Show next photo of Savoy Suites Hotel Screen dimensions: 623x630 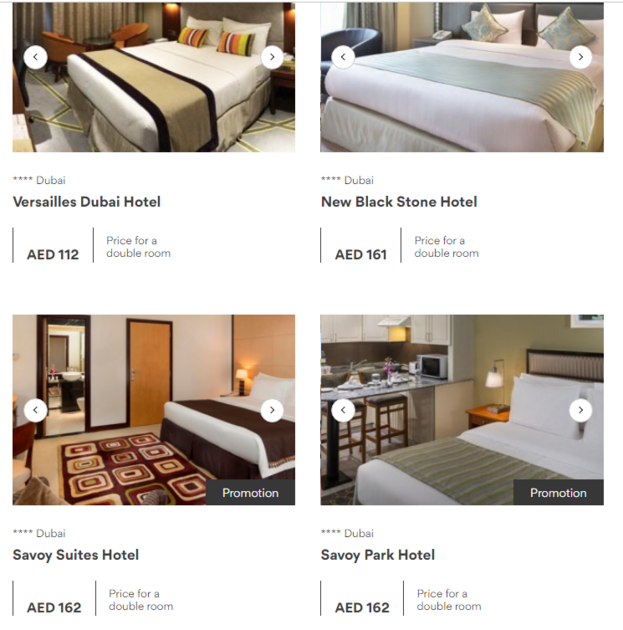point(272,410)
